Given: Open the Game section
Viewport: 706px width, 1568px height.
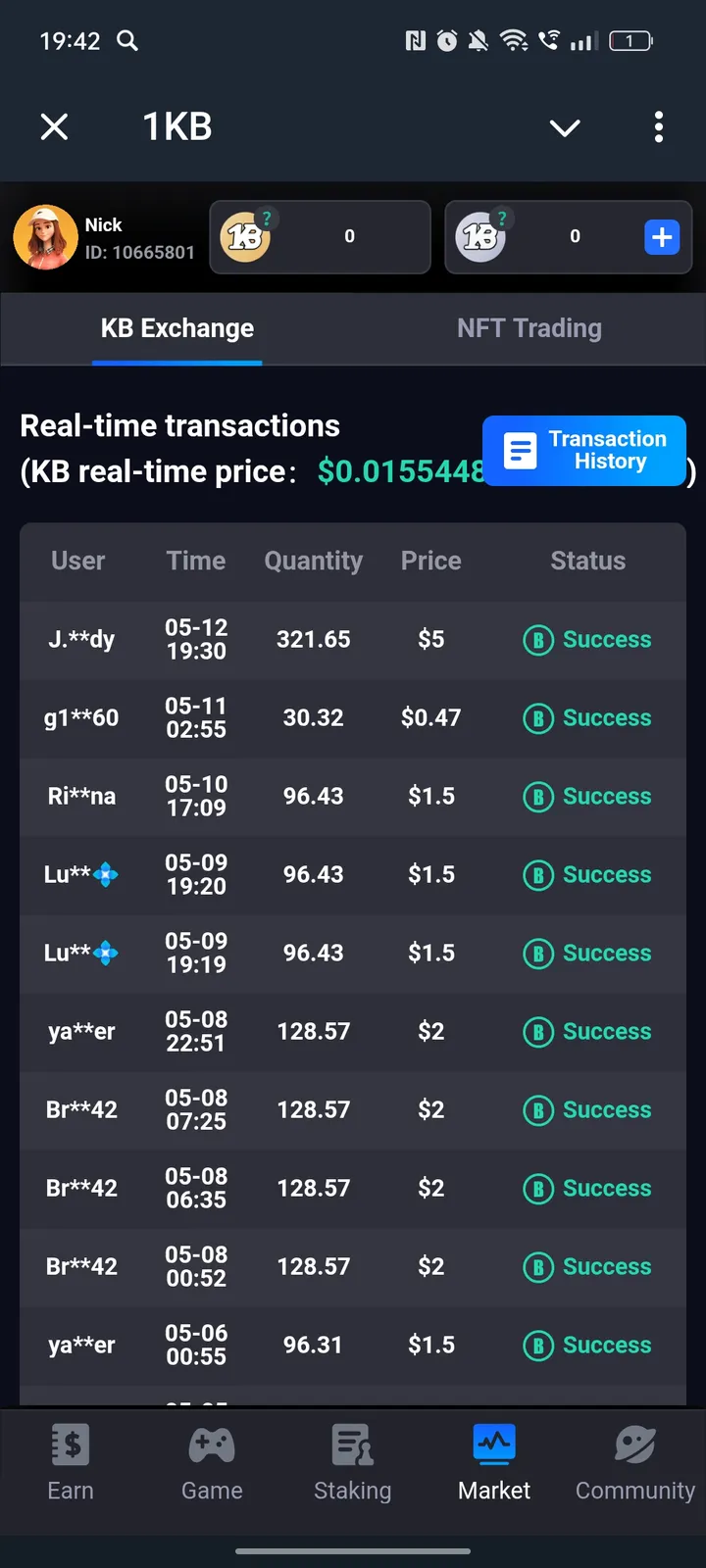Looking at the screenshot, I should coord(212,1462).
